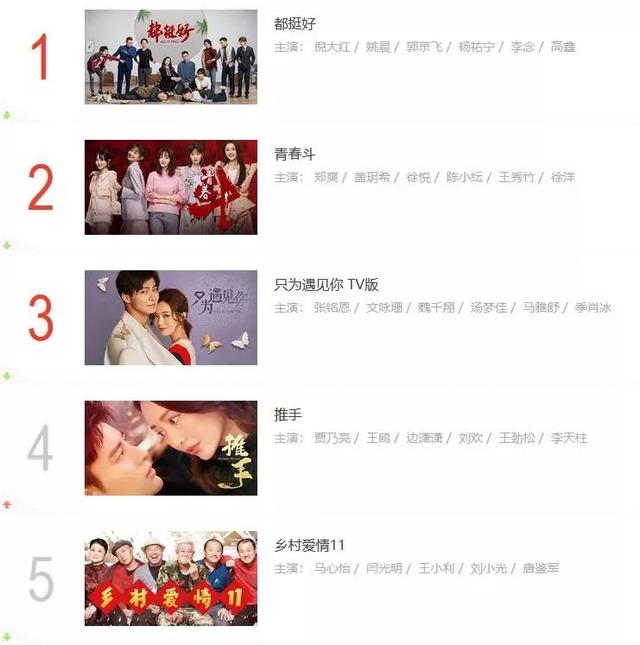Open the poster for 都挺好

tap(170, 57)
